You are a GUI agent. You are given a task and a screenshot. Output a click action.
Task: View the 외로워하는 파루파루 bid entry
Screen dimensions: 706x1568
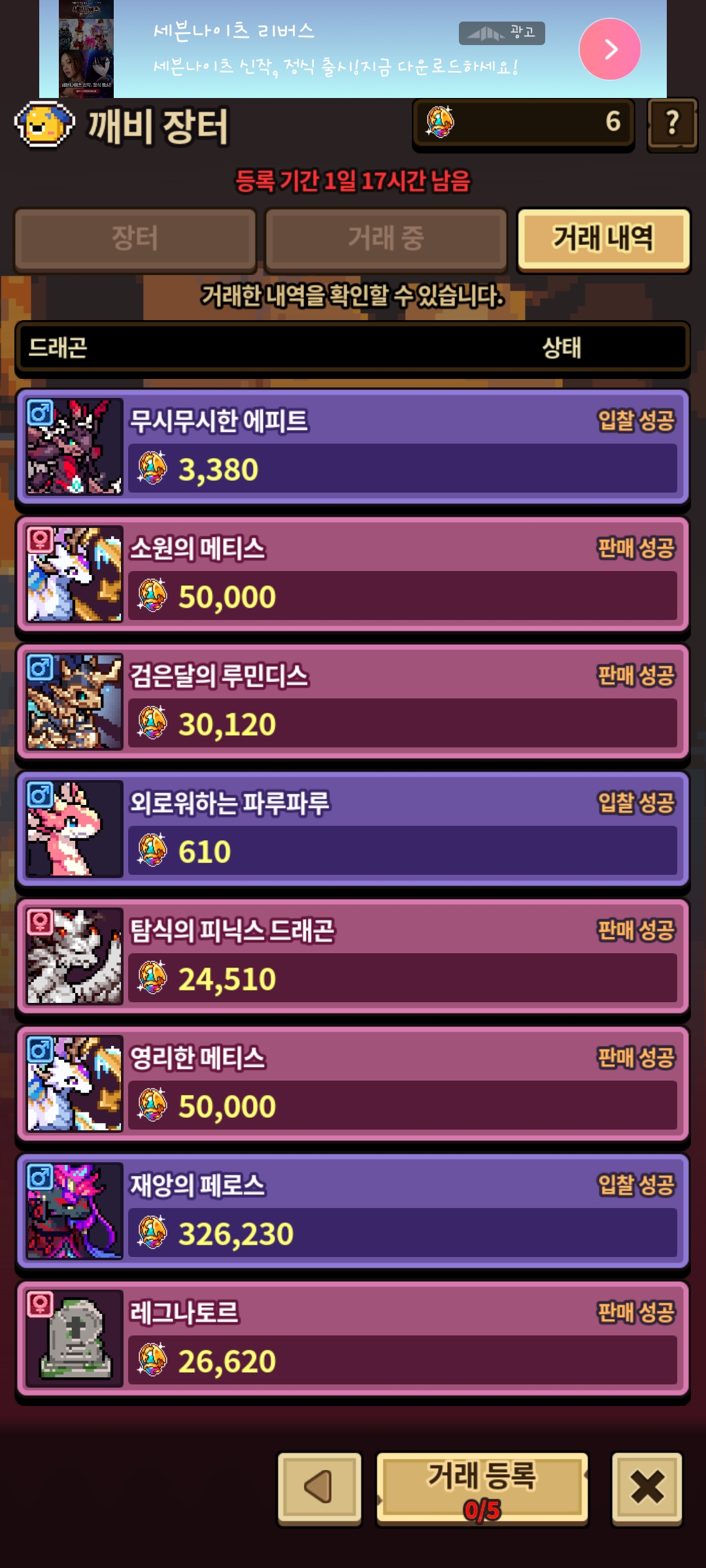point(353,828)
